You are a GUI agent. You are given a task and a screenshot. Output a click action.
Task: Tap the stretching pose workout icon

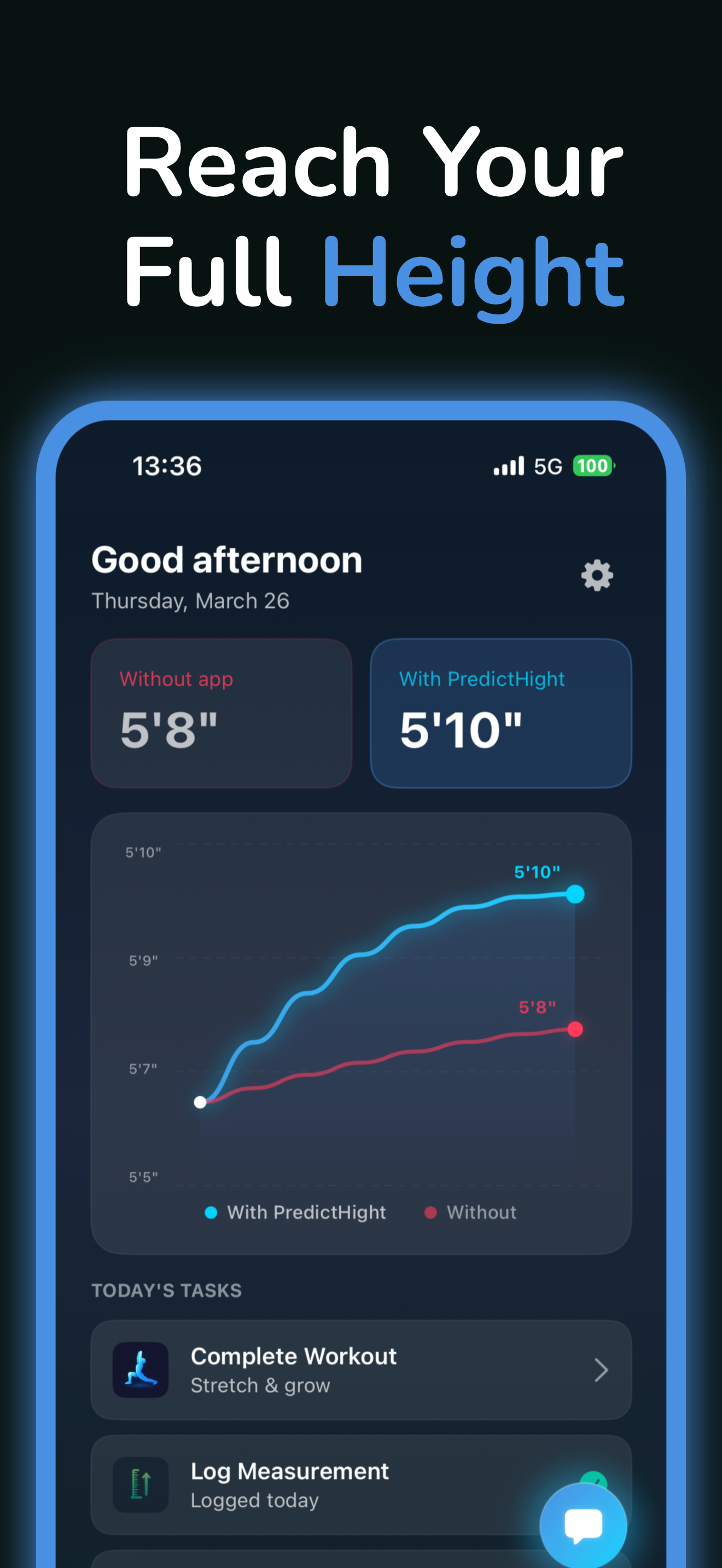coord(140,1370)
